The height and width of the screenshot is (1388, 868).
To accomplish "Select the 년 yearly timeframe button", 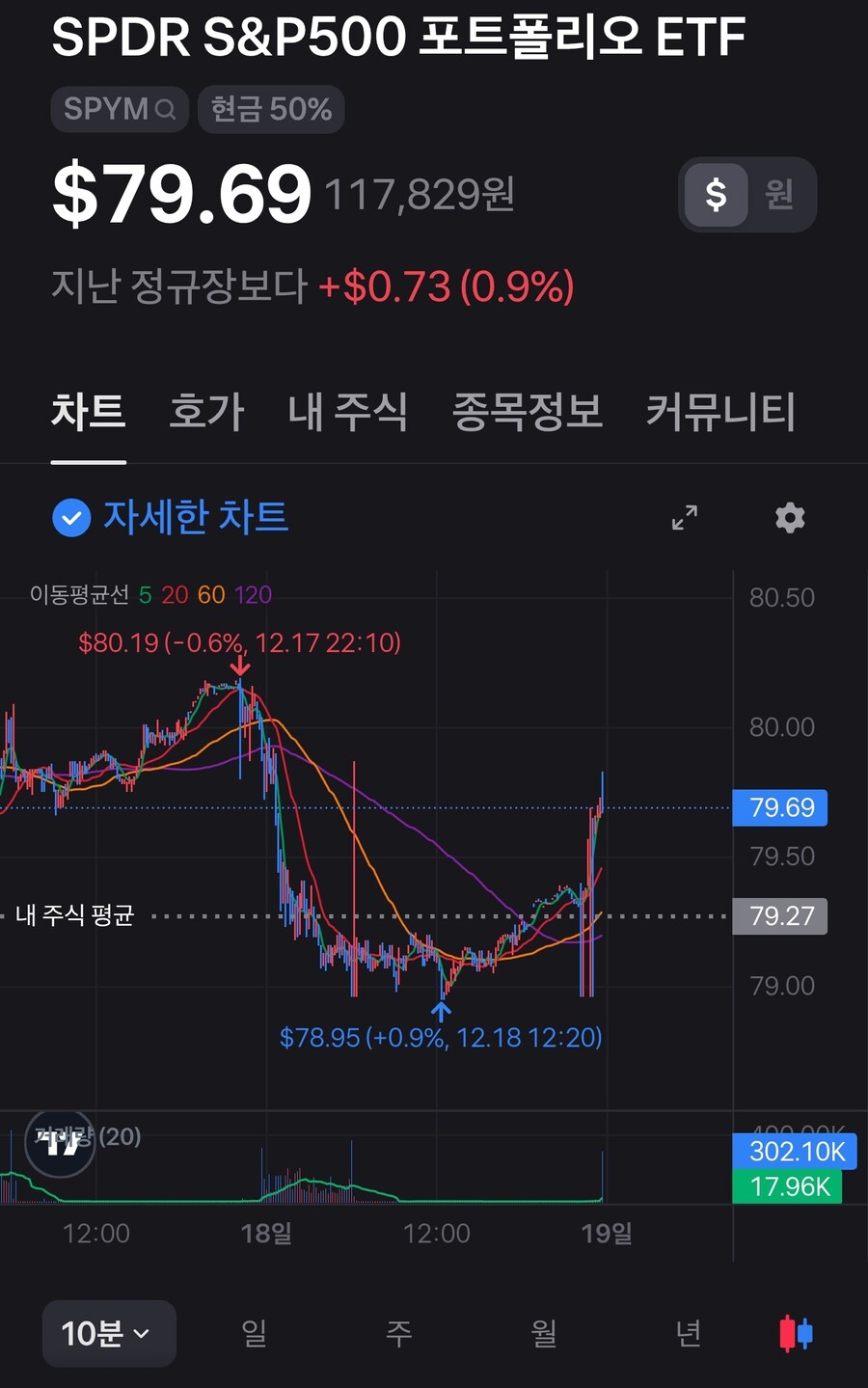I will pos(689,1334).
